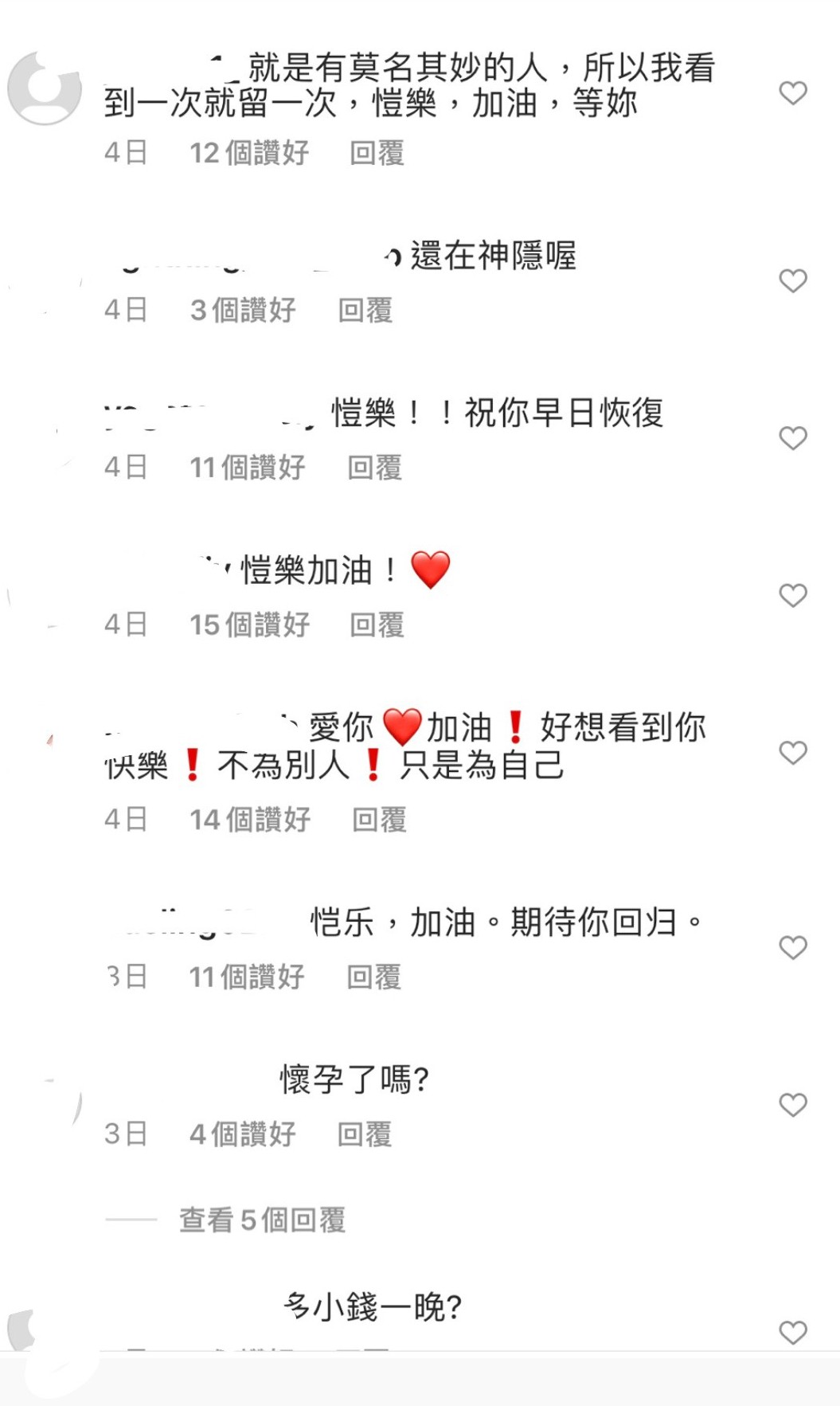Like the comment saying 還在神隱喔

pos(792,280)
